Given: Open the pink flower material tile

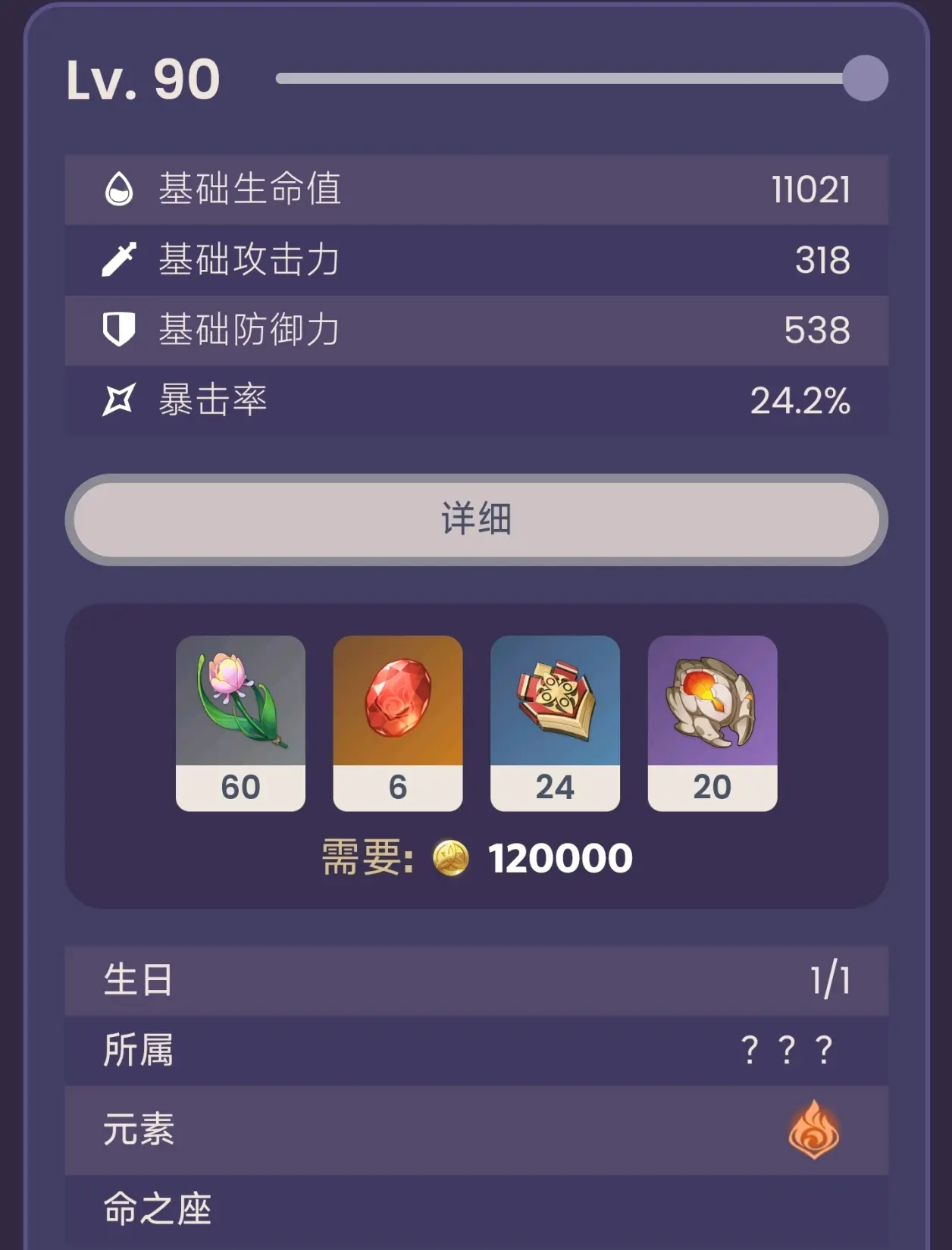Looking at the screenshot, I should tap(240, 722).
